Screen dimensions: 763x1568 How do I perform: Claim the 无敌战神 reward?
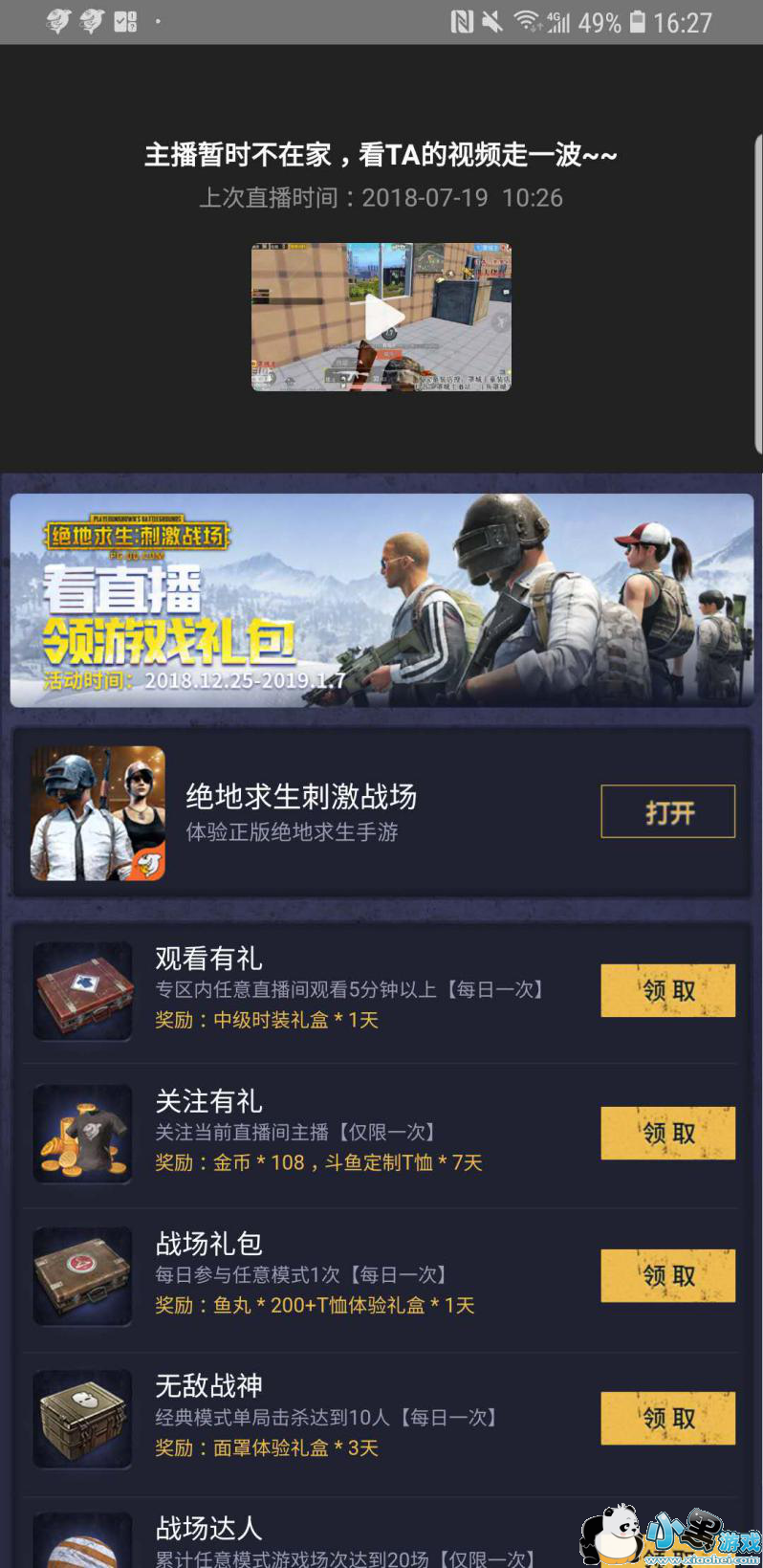(x=667, y=1418)
